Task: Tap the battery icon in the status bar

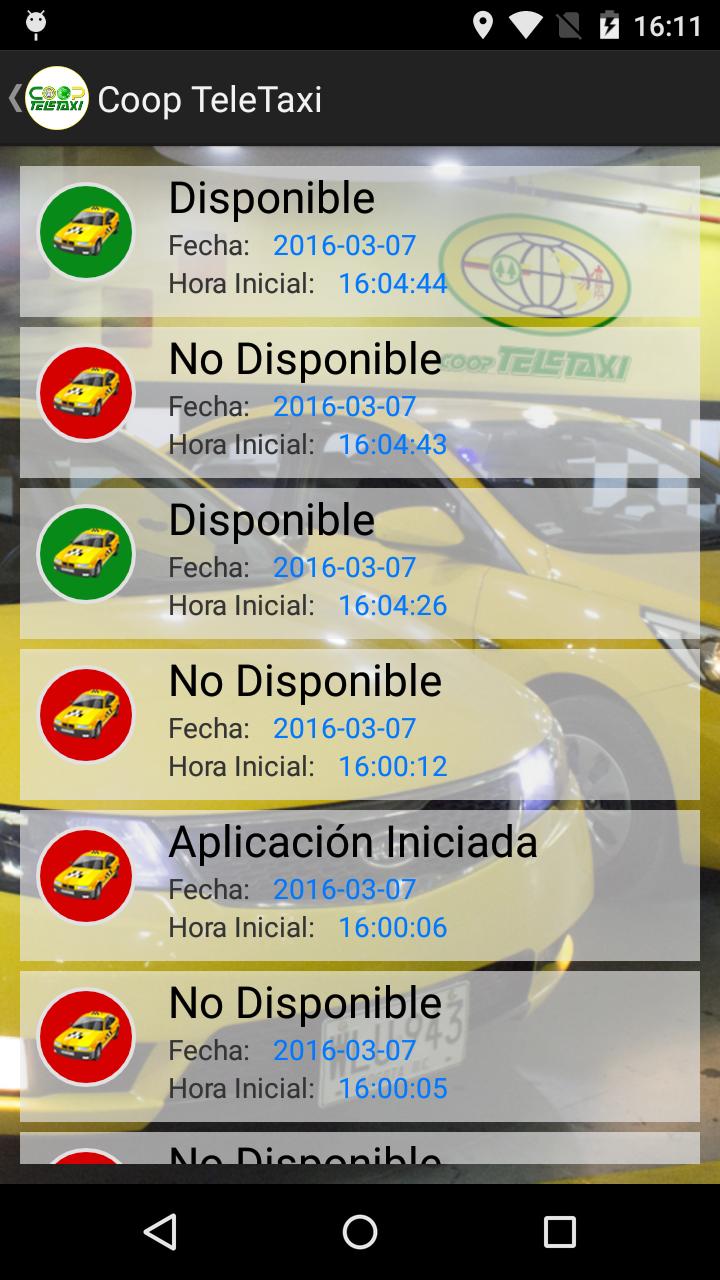Action: pyautogui.click(x=607, y=26)
